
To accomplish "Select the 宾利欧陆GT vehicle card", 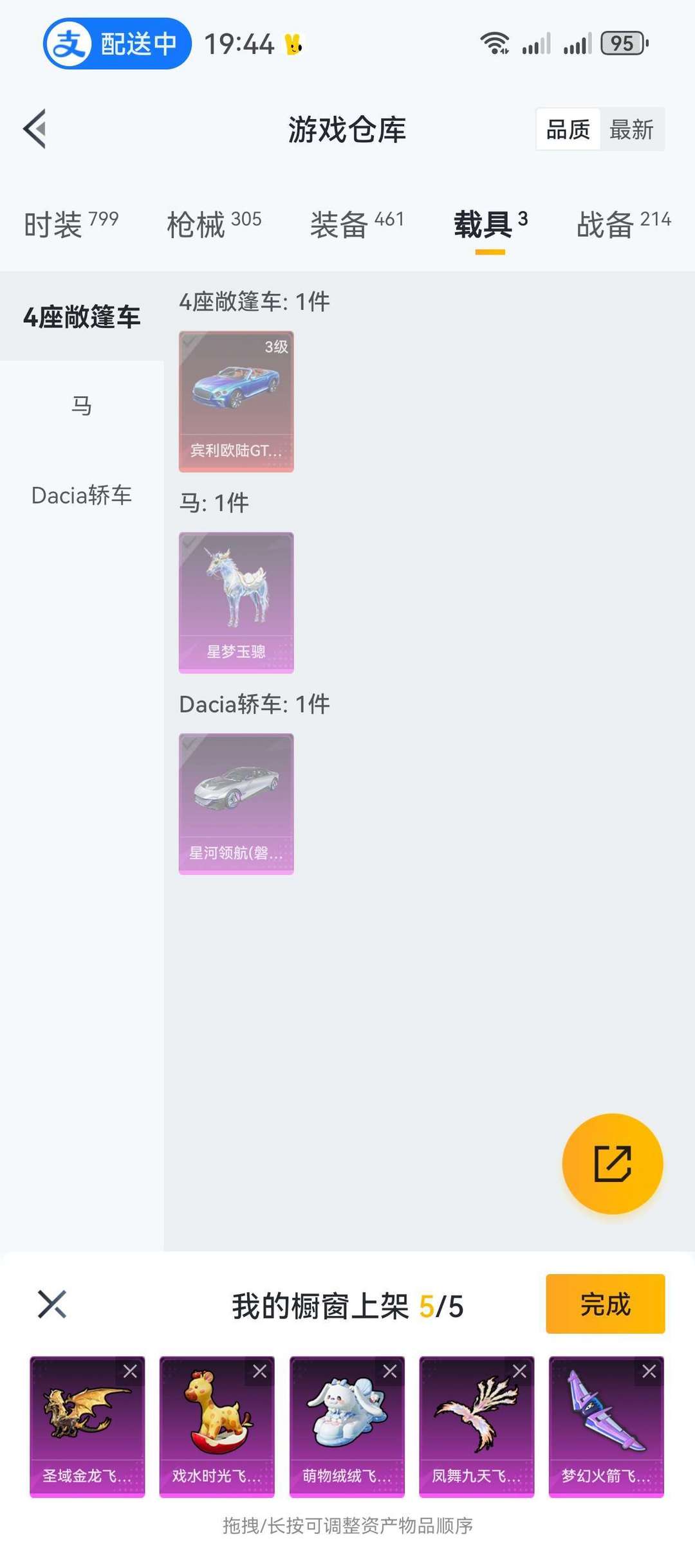I will (x=236, y=401).
